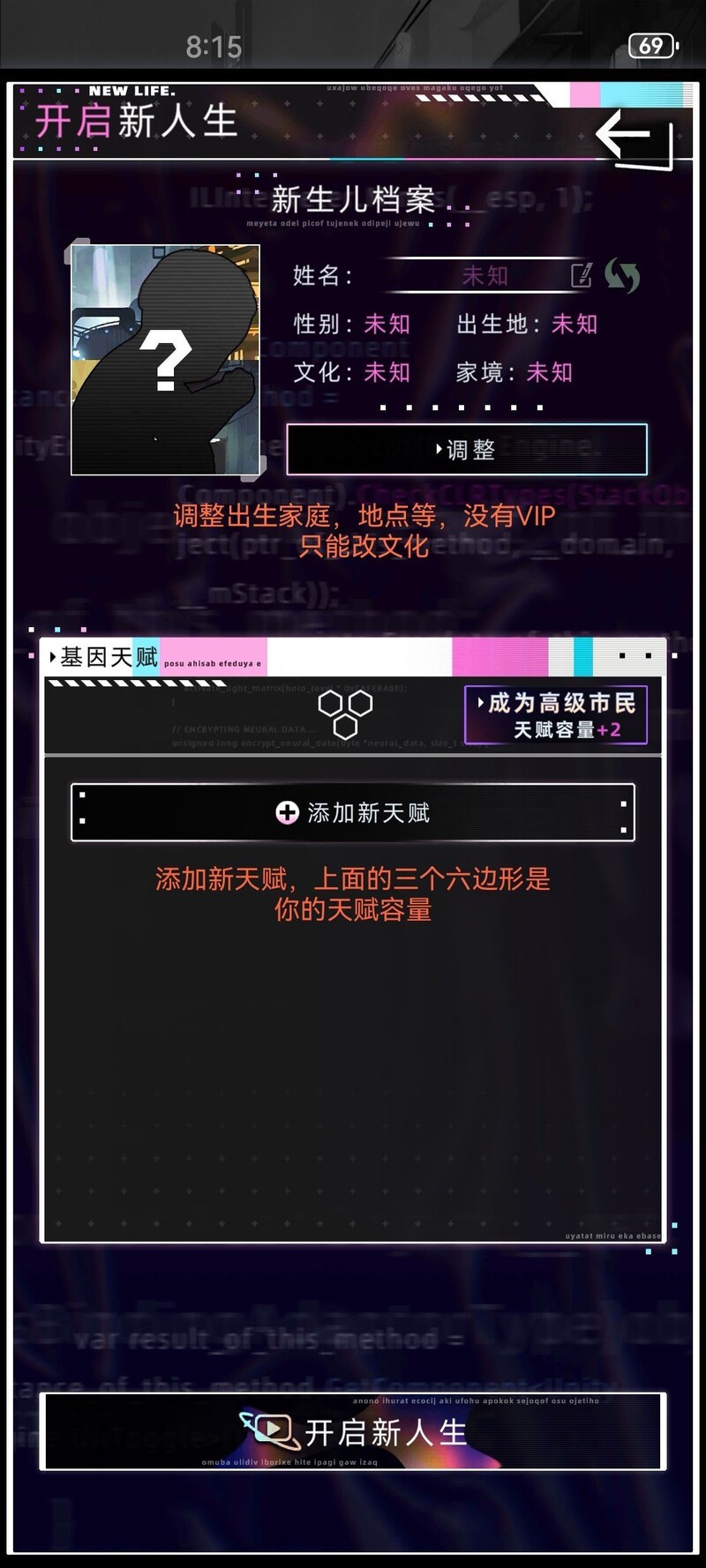Open 成为高级市民 talent capacity upgrade
This screenshot has height=1568, width=706.
(x=556, y=715)
